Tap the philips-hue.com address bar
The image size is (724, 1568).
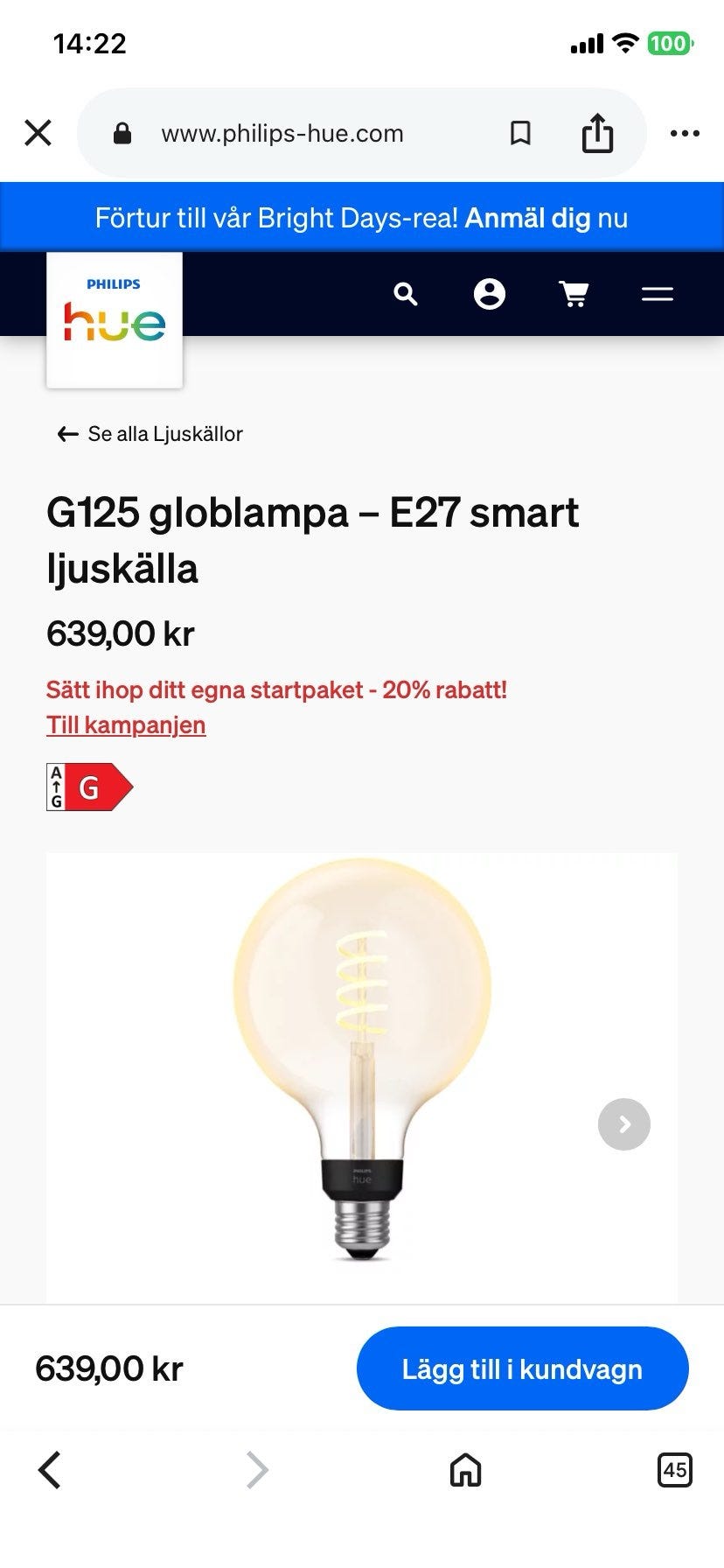pyautogui.click(x=282, y=134)
